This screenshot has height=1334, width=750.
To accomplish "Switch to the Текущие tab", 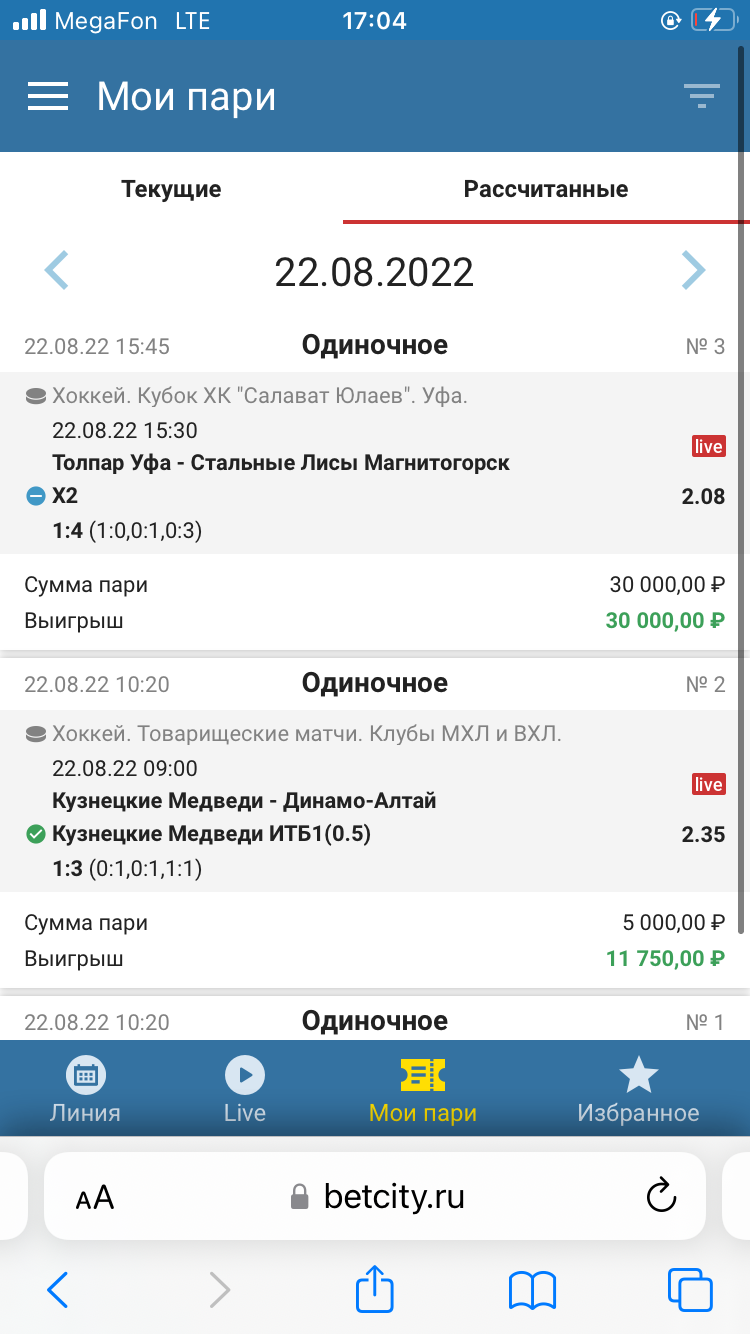I will (x=171, y=189).
